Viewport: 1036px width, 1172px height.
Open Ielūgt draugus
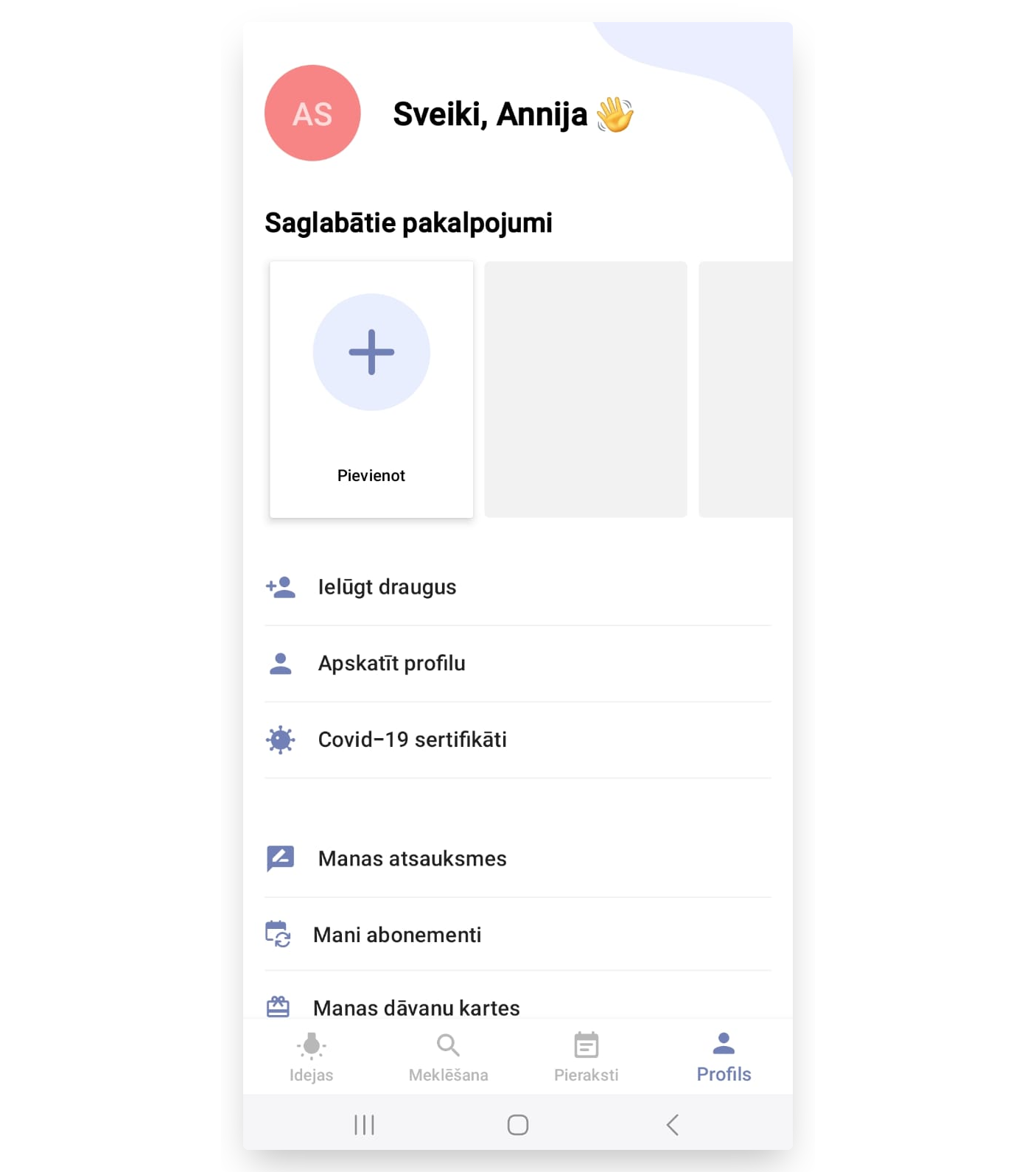[387, 587]
